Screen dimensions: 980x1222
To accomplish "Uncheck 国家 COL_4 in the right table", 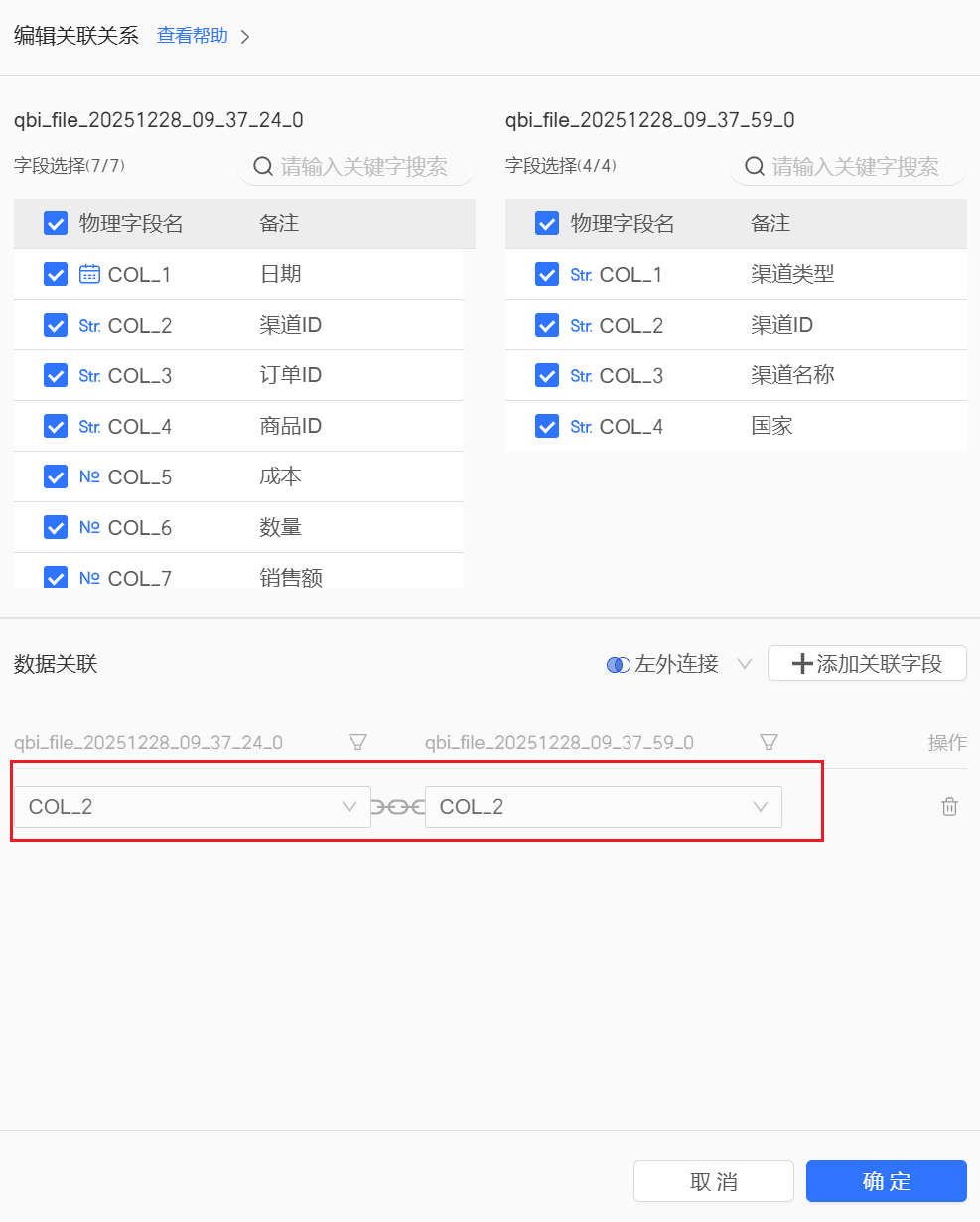I will click(547, 426).
